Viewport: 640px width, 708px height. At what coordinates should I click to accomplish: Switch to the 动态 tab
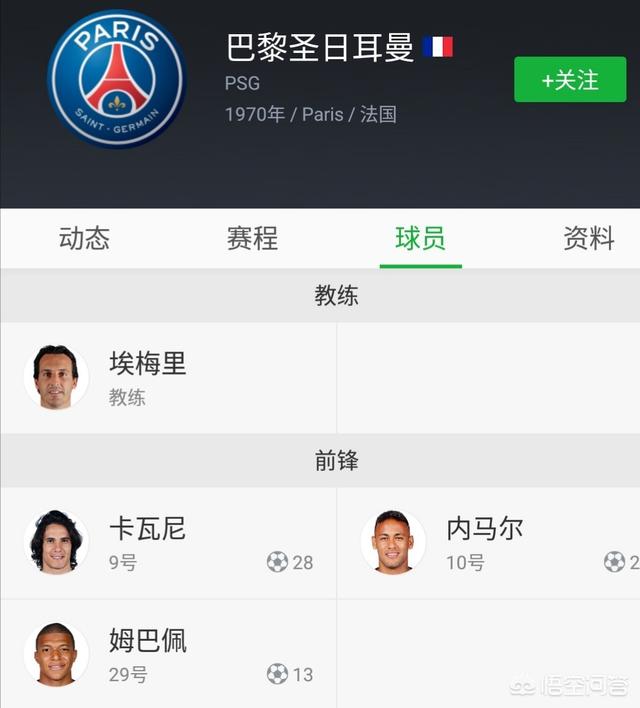[x=84, y=239]
